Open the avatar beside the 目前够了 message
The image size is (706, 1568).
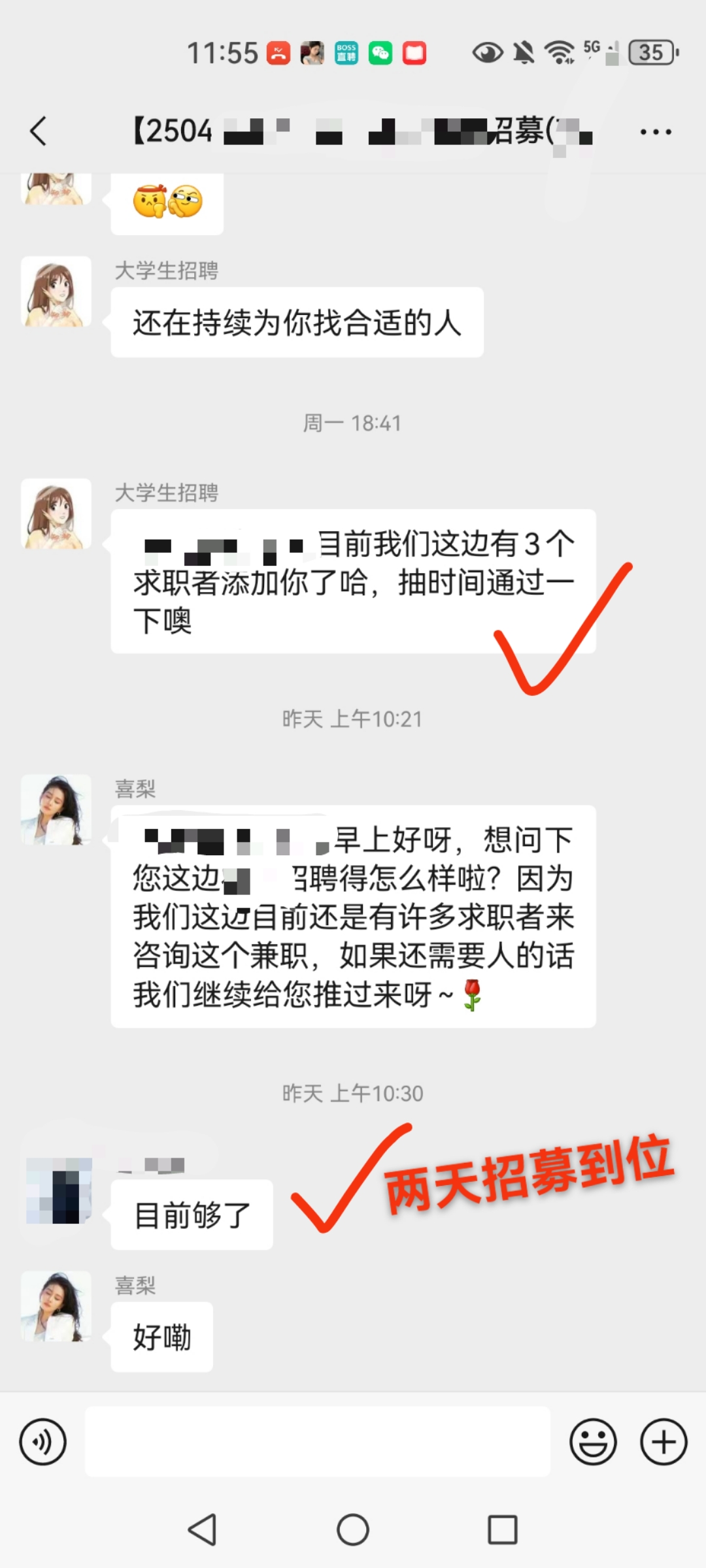pos(59,1190)
